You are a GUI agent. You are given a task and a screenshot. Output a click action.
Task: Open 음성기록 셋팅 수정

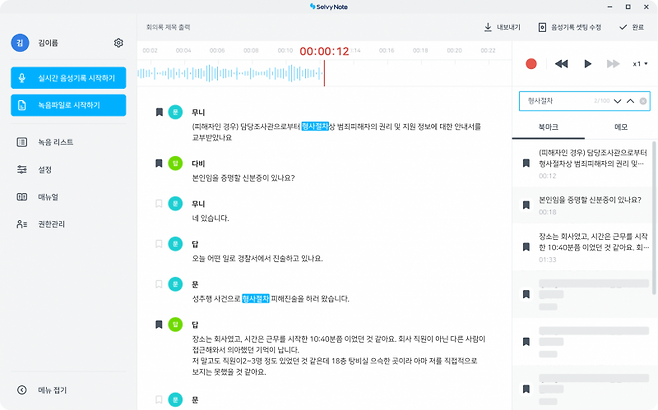click(569, 27)
